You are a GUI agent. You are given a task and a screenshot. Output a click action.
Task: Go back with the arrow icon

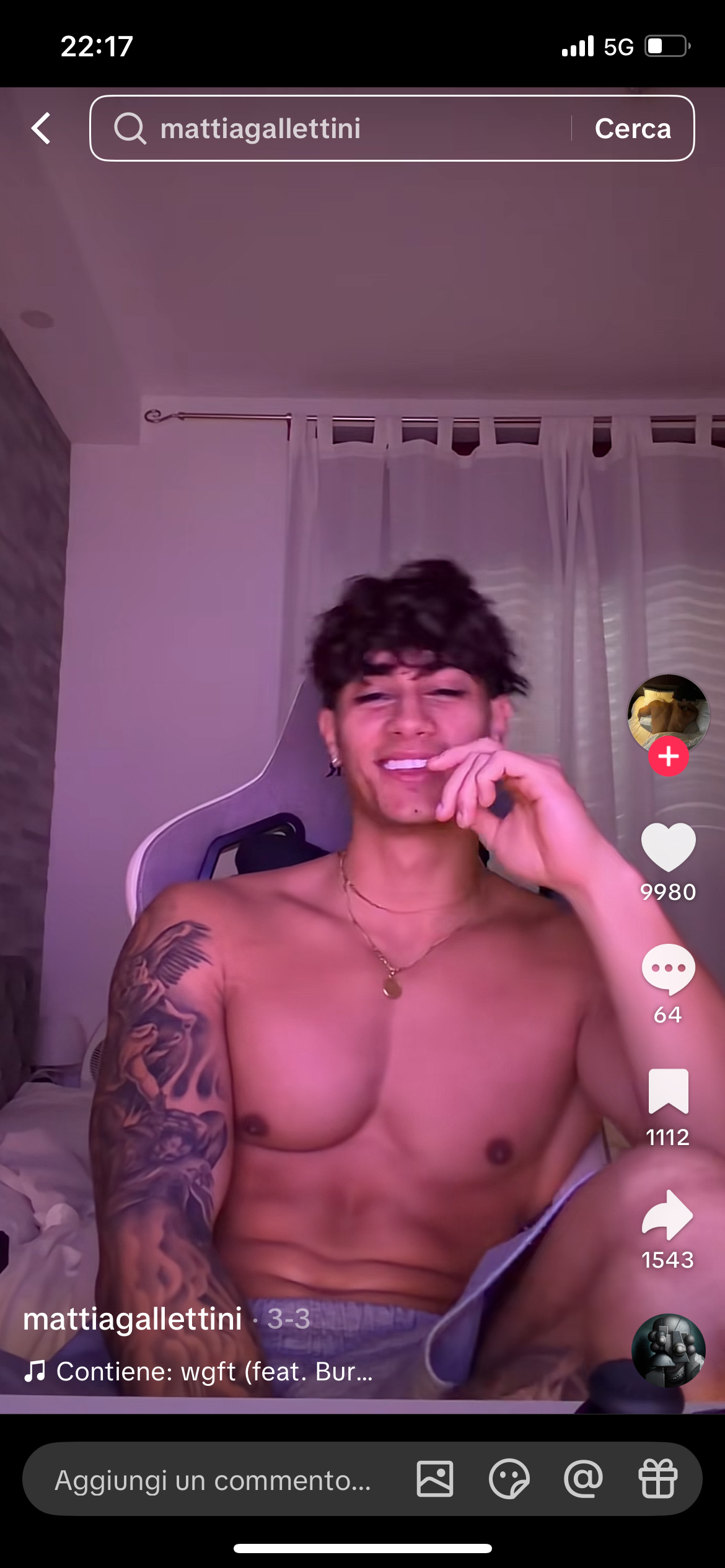click(41, 129)
